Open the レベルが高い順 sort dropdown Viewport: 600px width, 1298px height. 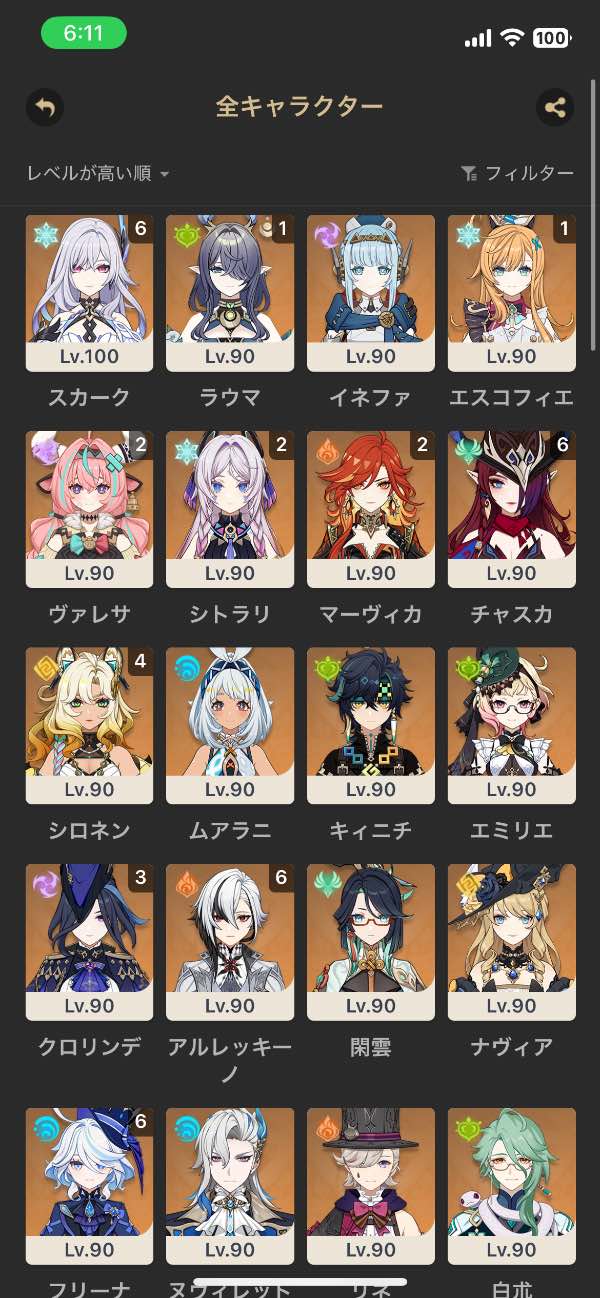click(x=98, y=174)
